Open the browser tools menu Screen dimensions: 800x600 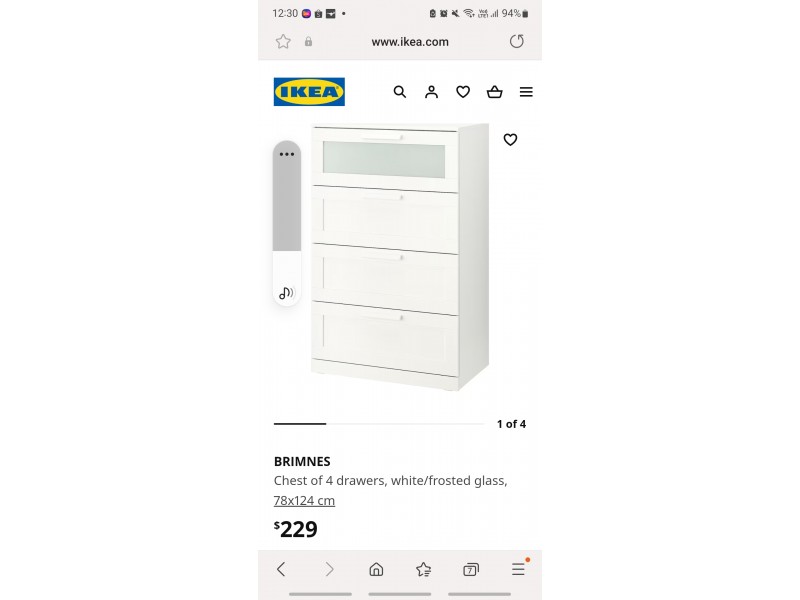tap(518, 569)
